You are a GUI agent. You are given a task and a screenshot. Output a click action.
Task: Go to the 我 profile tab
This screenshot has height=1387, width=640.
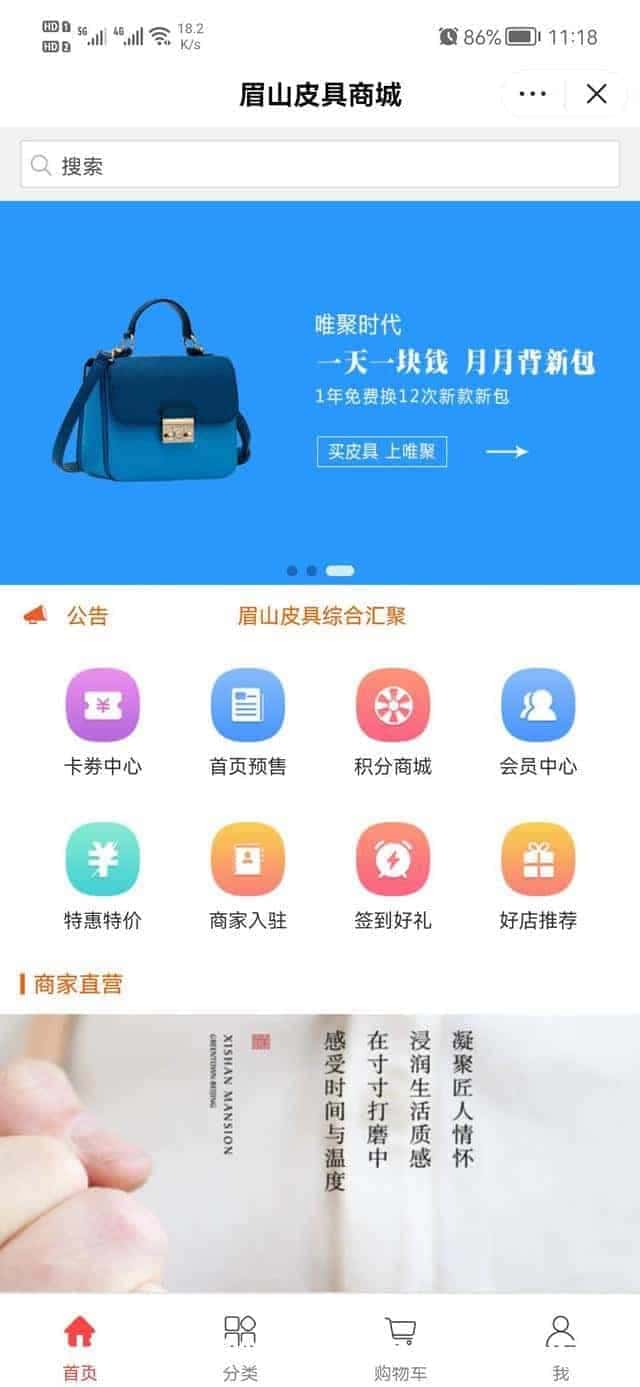tap(560, 1346)
